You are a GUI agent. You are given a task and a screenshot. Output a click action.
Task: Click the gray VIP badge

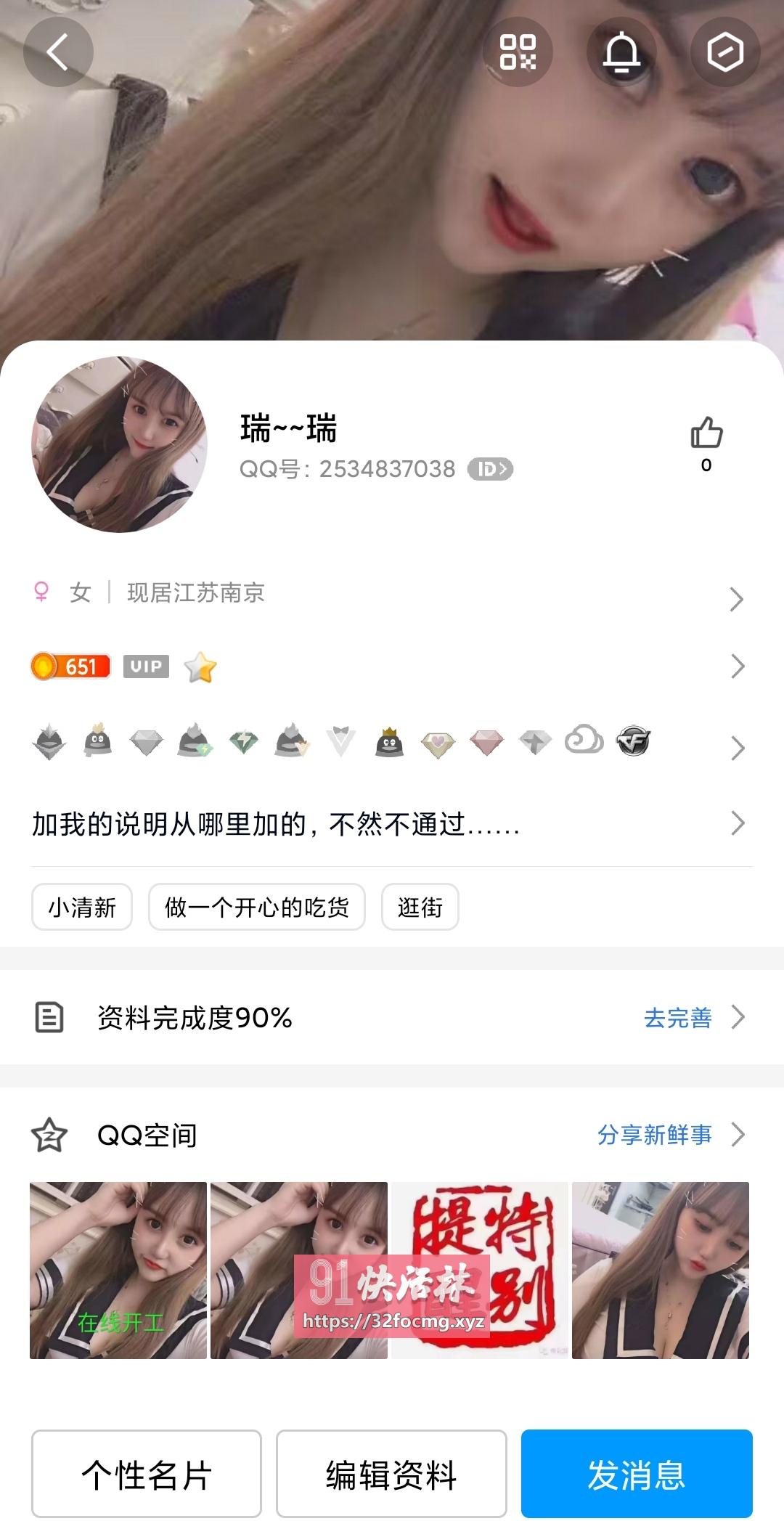[x=146, y=666]
